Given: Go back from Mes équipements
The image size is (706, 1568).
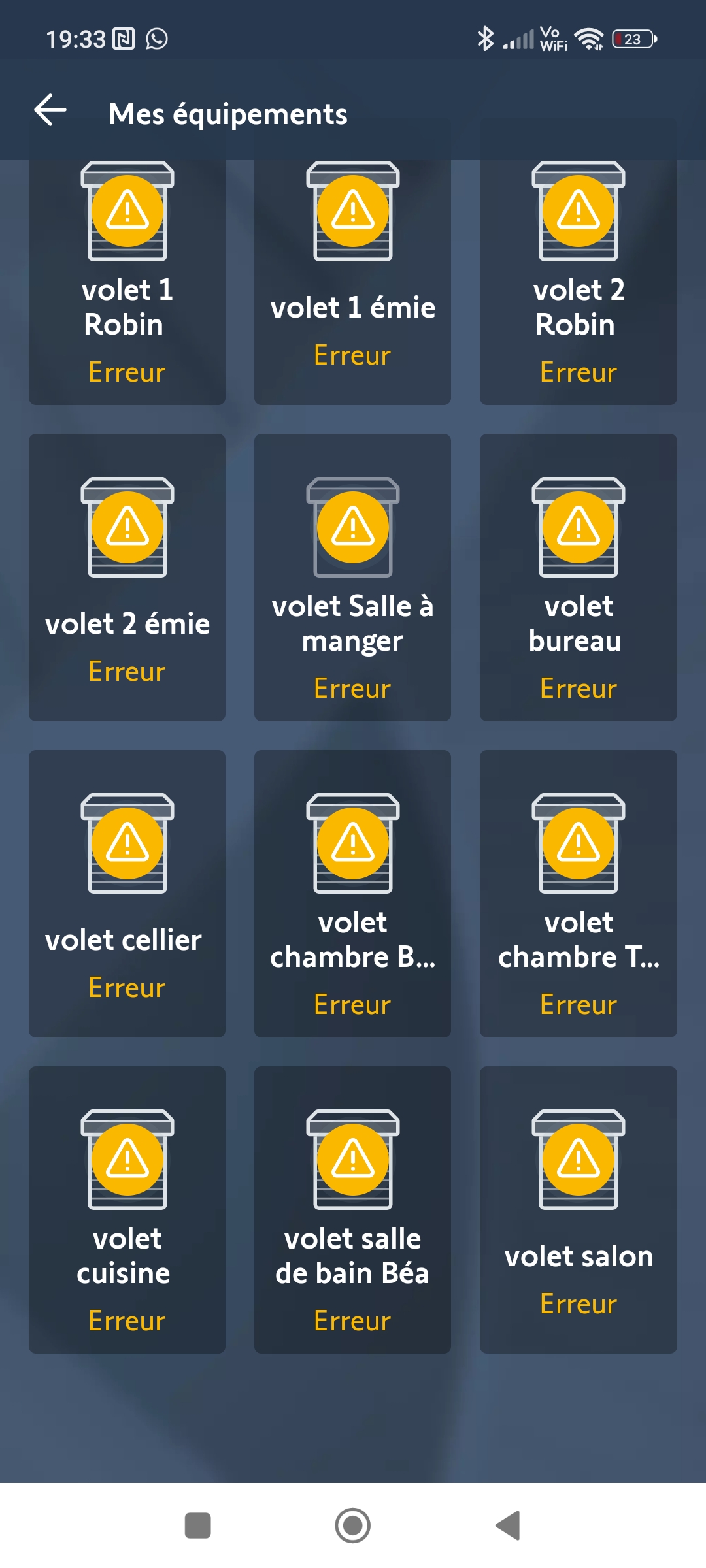Looking at the screenshot, I should tap(51, 110).
